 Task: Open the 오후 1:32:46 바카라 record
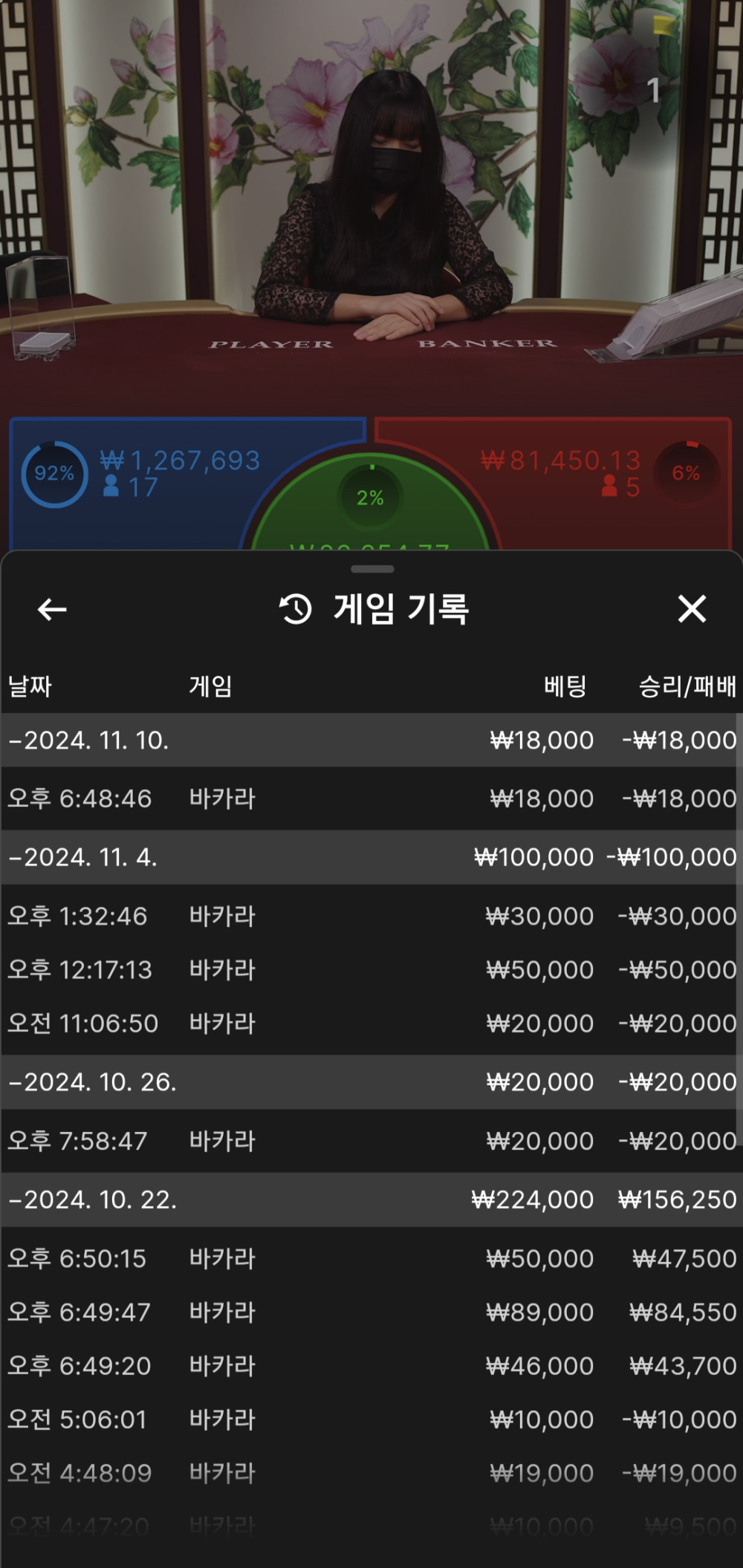coord(370,916)
